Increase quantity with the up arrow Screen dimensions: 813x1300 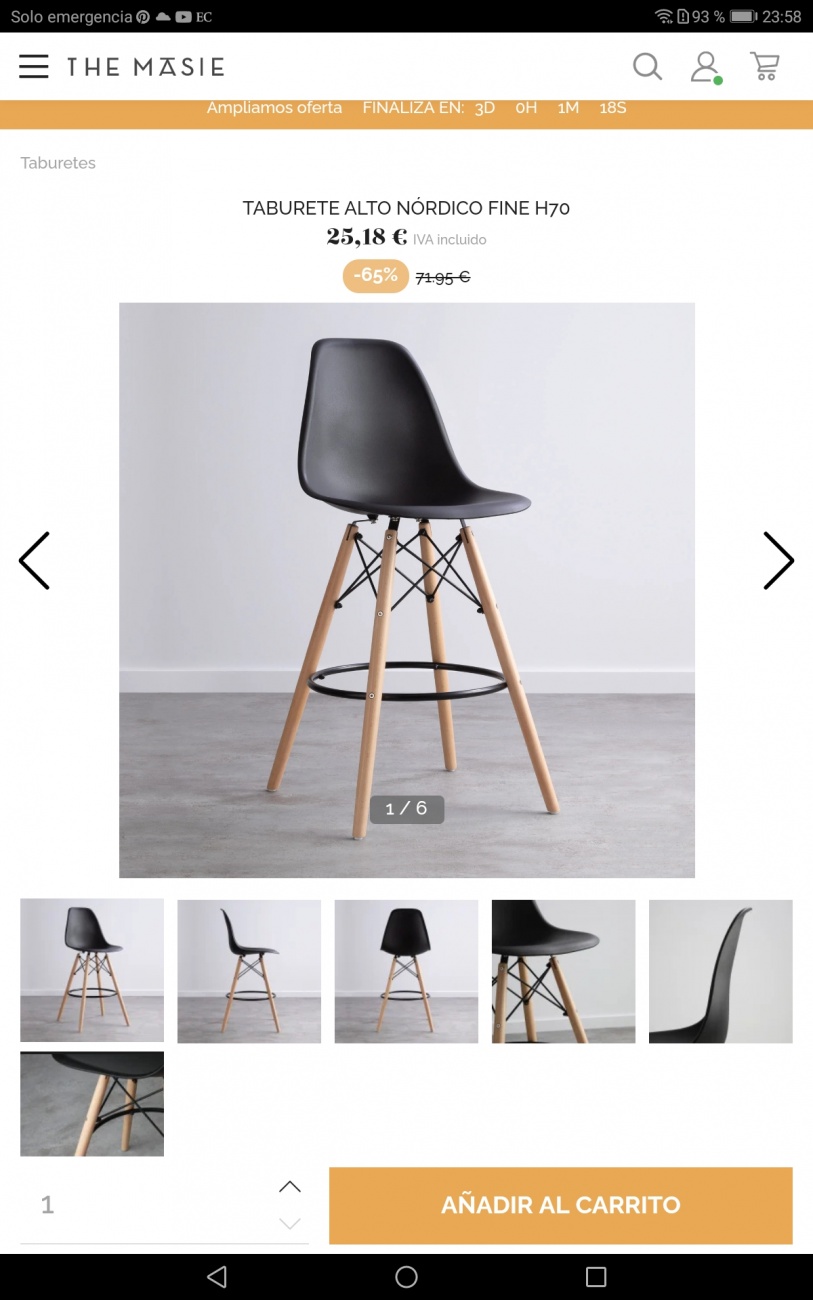tap(290, 1187)
